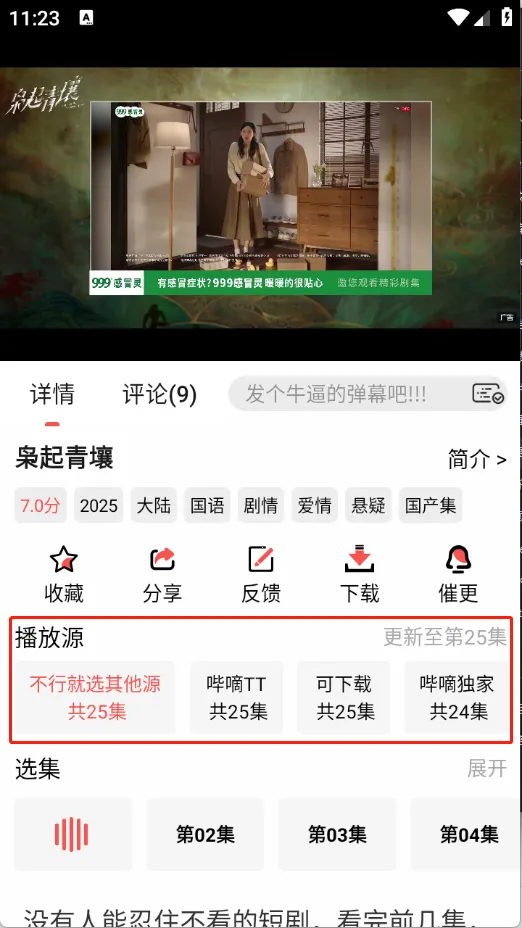Play episode 第02集

tap(205, 834)
